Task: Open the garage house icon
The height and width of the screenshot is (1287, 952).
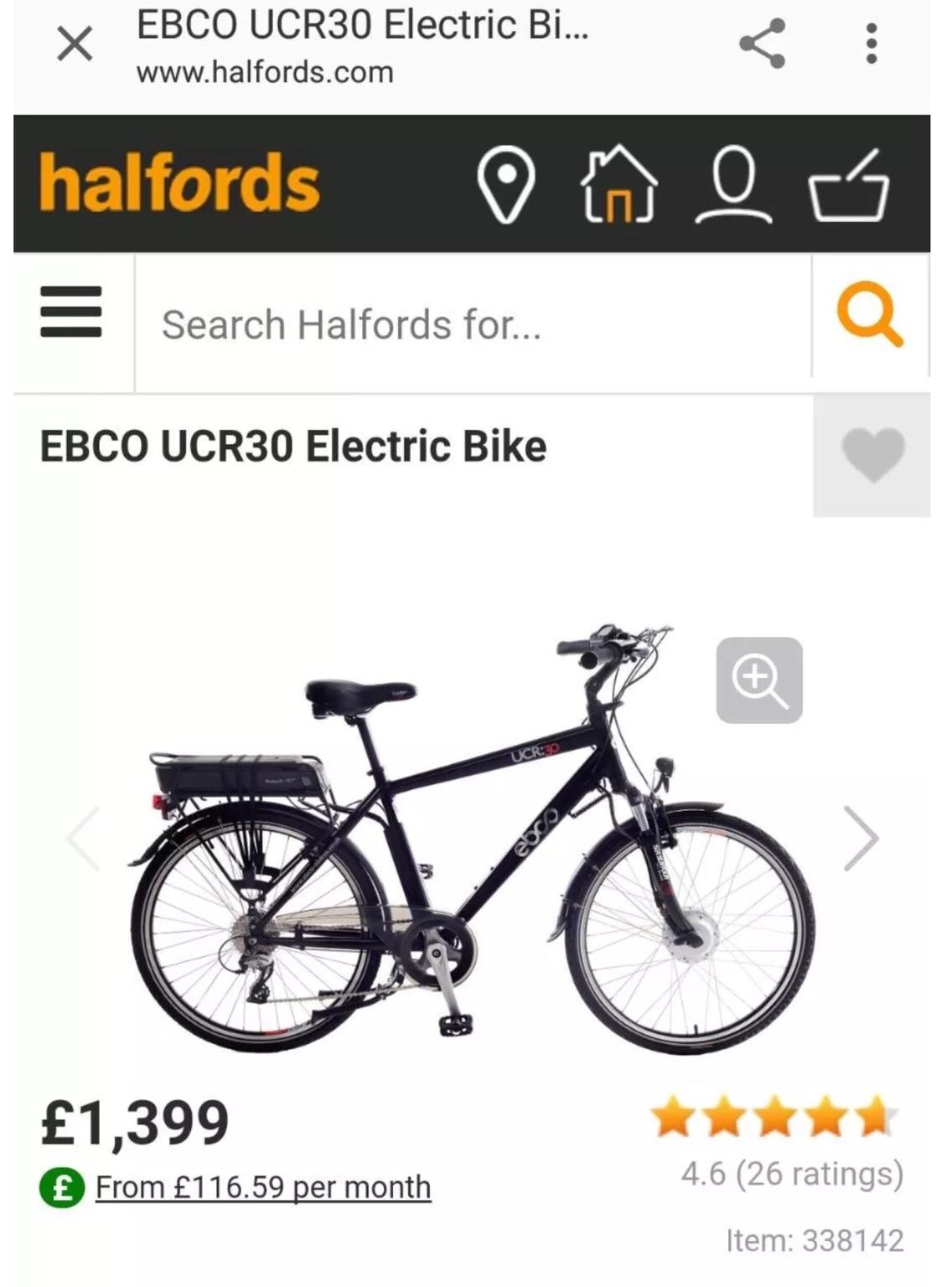Action: tap(619, 183)
